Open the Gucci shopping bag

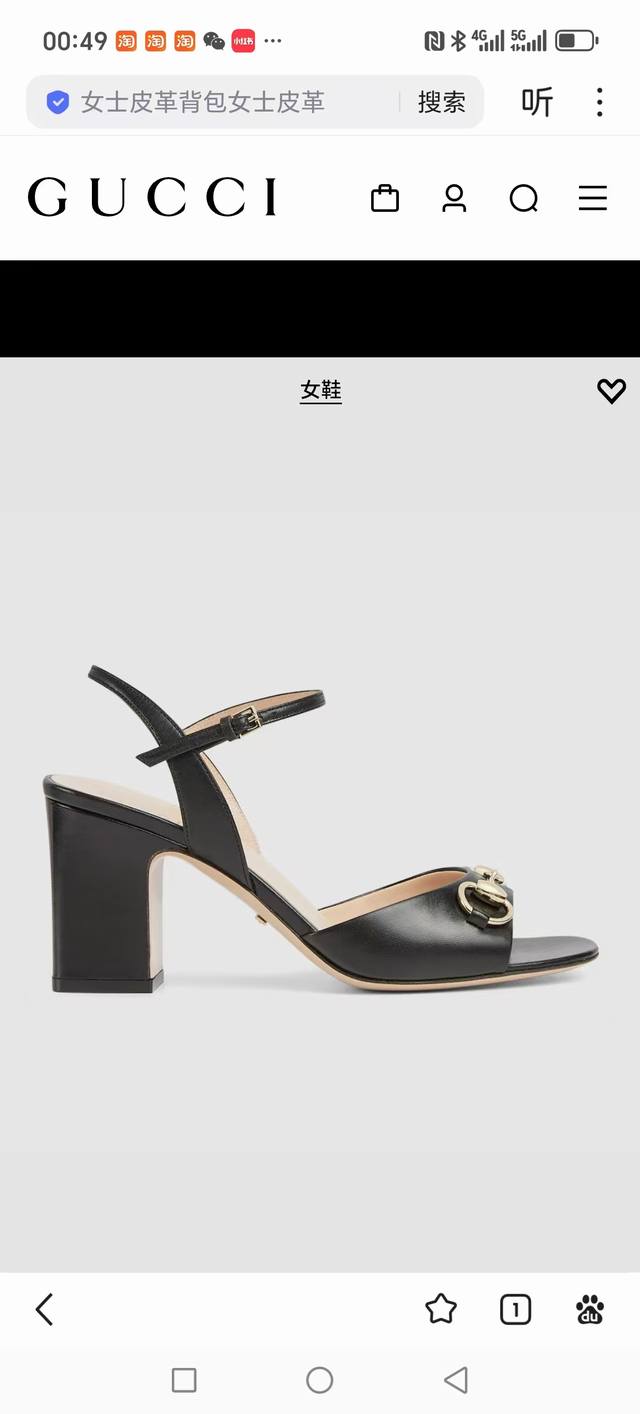point(385,198)
